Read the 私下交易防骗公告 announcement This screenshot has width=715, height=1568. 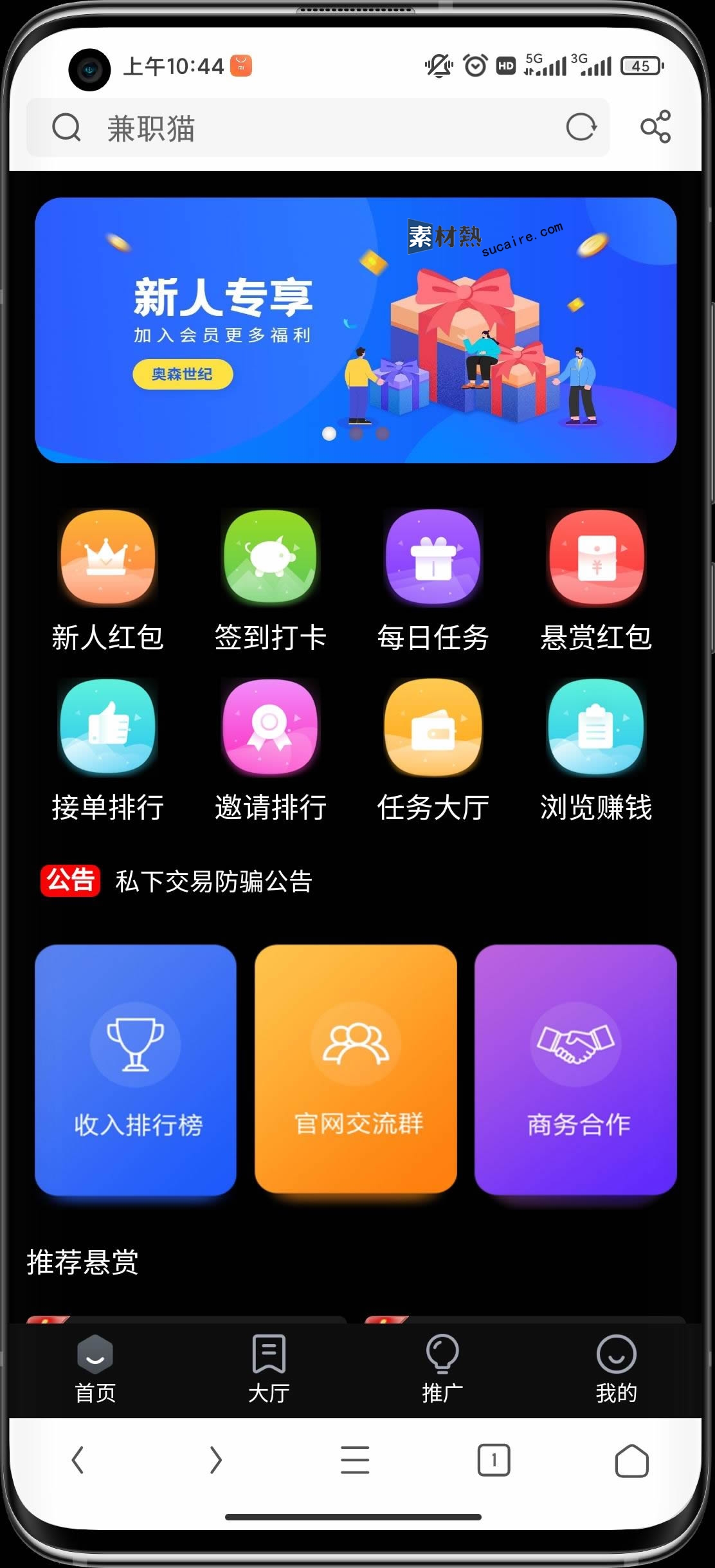213,881
